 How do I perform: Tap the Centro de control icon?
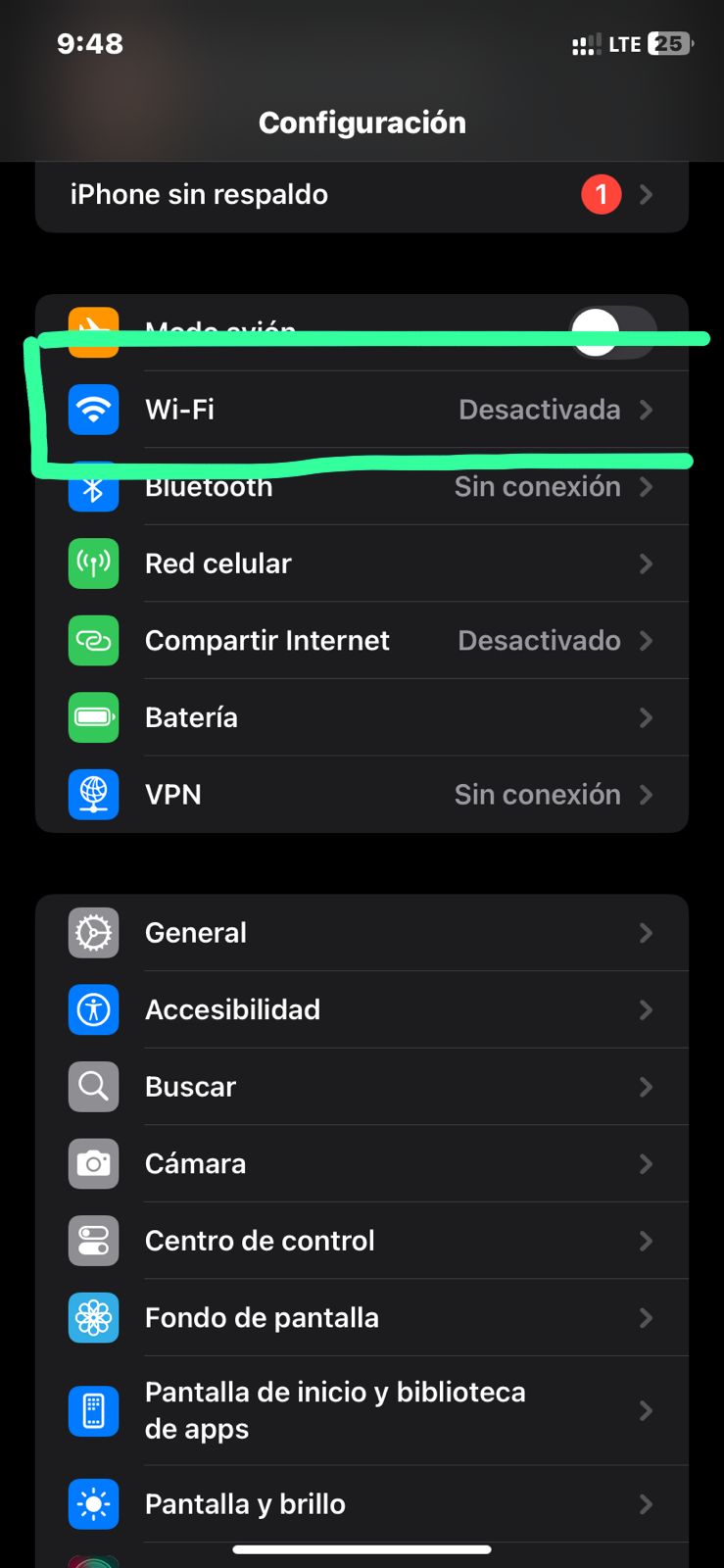coord(93,1240)
